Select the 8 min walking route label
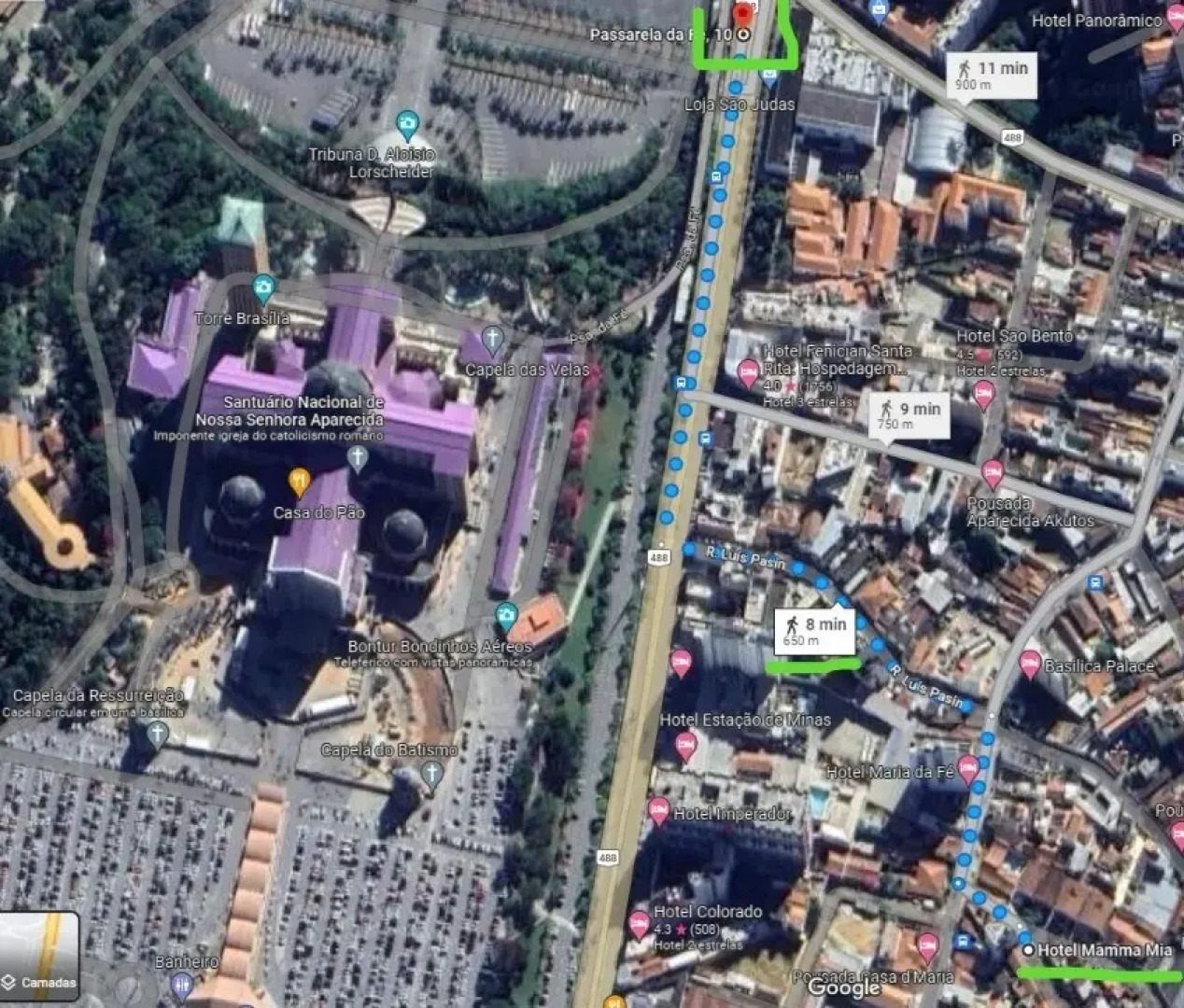The image size is (1184, 1008). [x=814, y=631]
